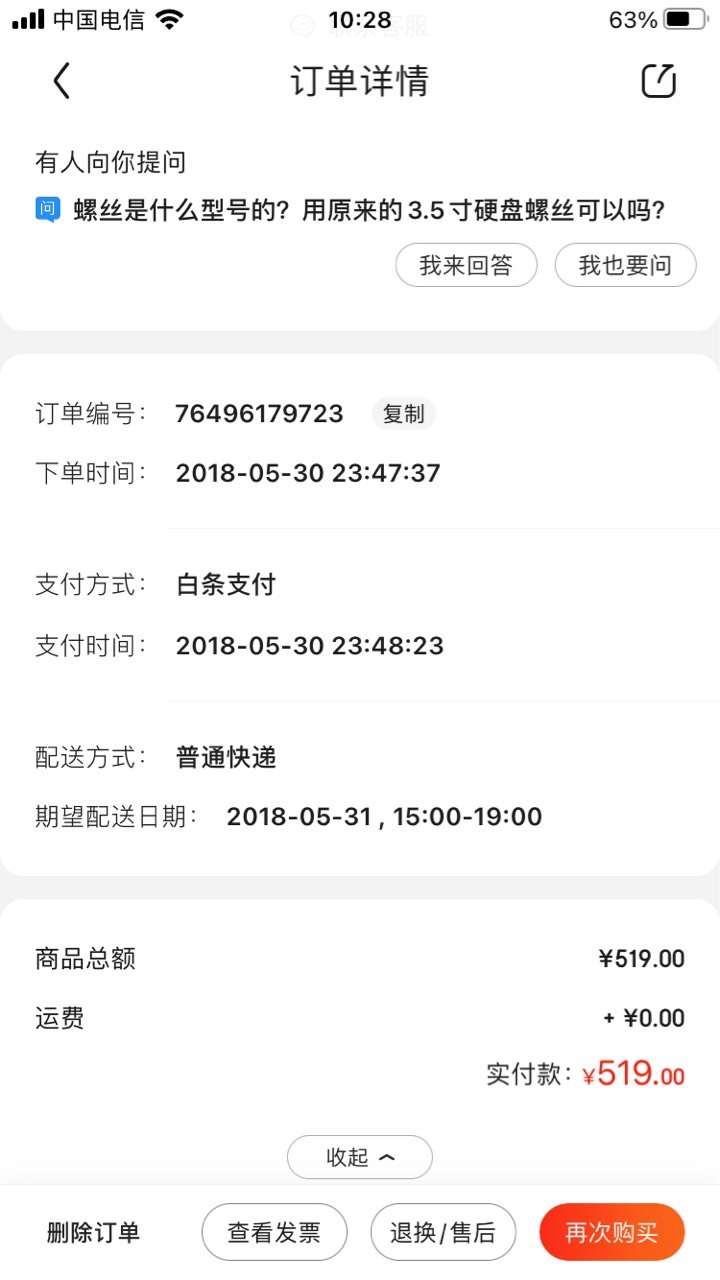This screenshot has width=720, height=1280.
Task: View the invoice with 查看发票
Action: pyautogui.click(x=274, y=1232)
